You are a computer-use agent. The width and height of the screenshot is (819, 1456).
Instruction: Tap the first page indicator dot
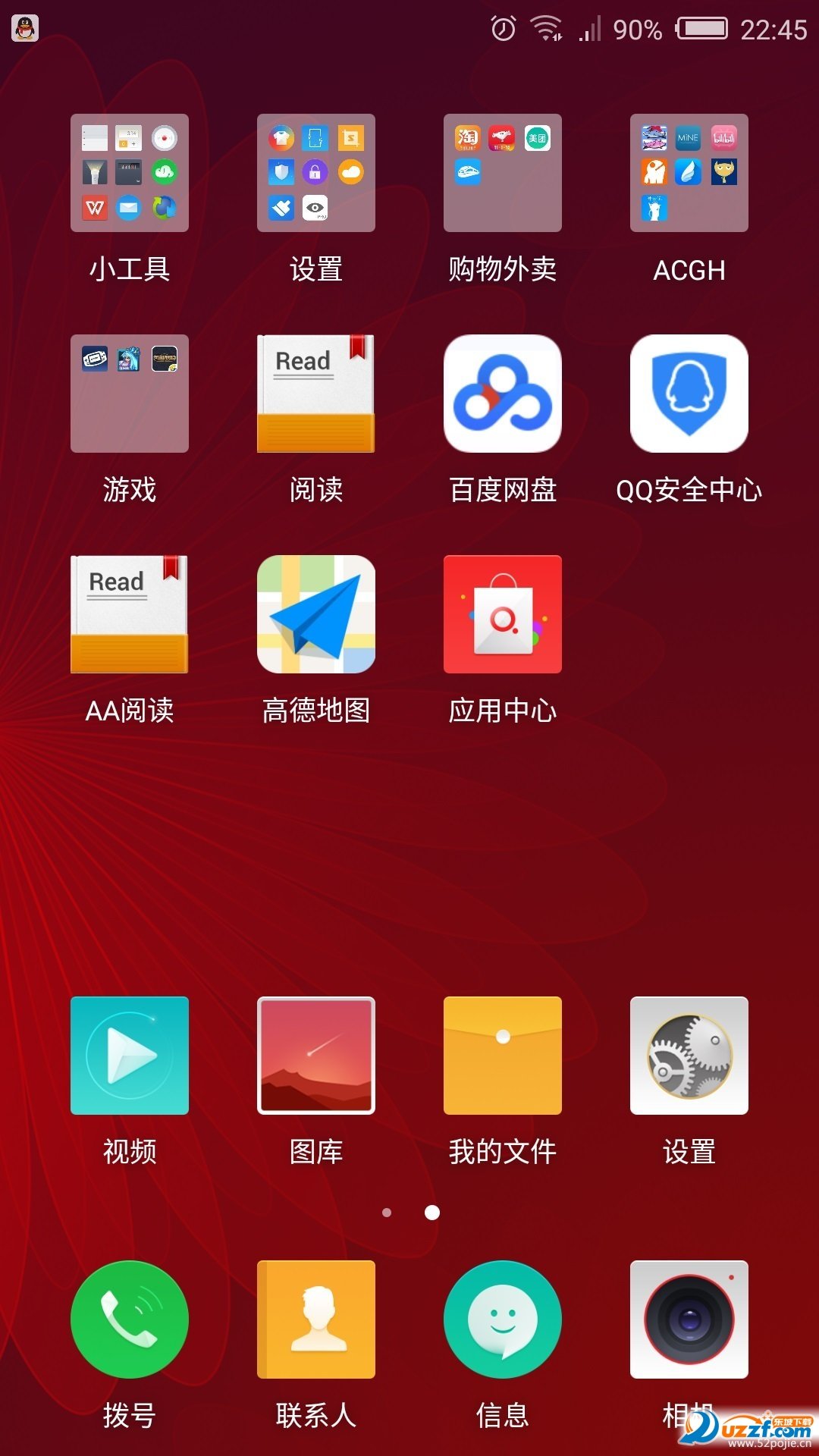point(387,1213)
